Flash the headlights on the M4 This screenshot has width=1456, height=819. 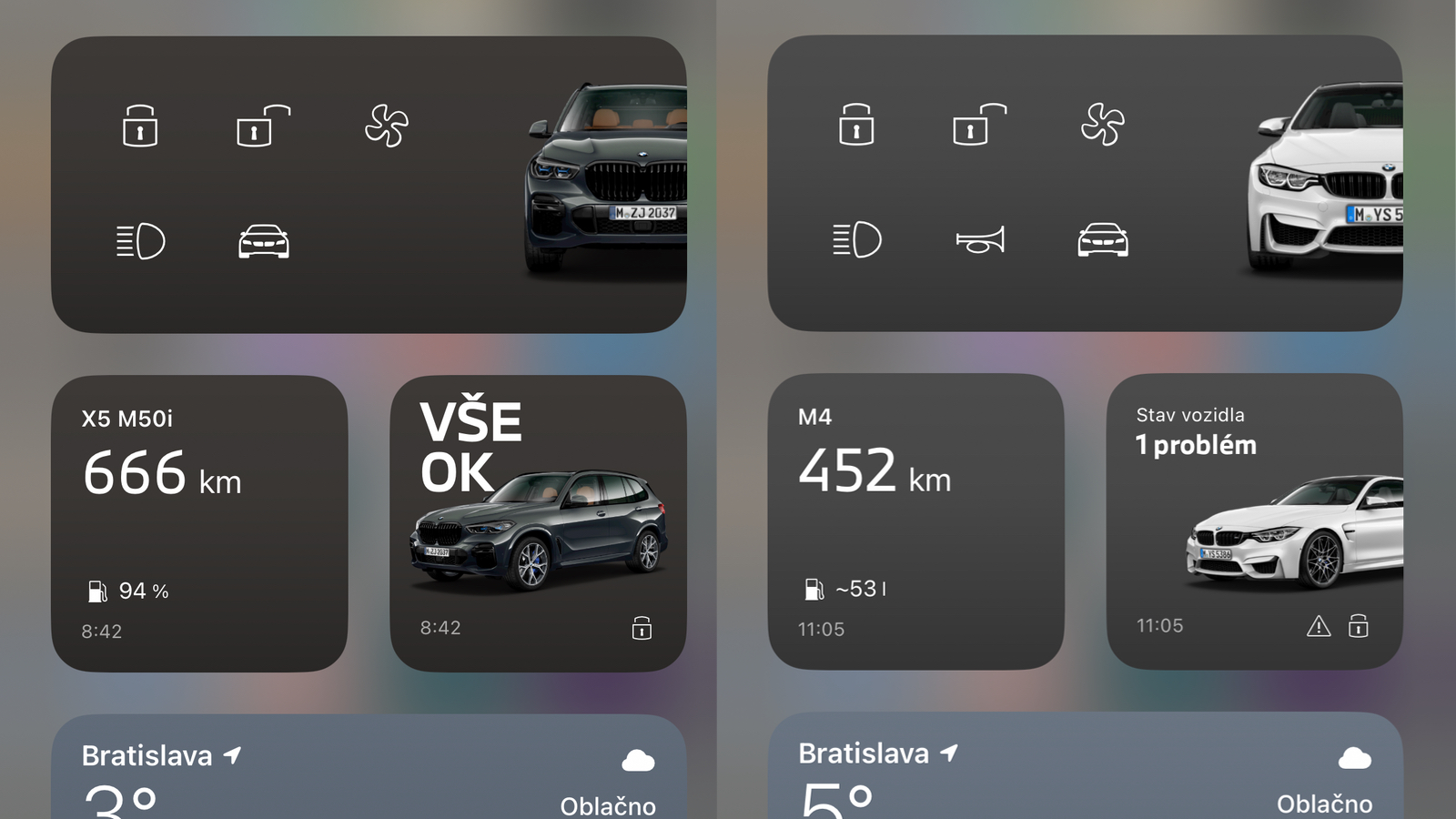[x=856, y=240]
